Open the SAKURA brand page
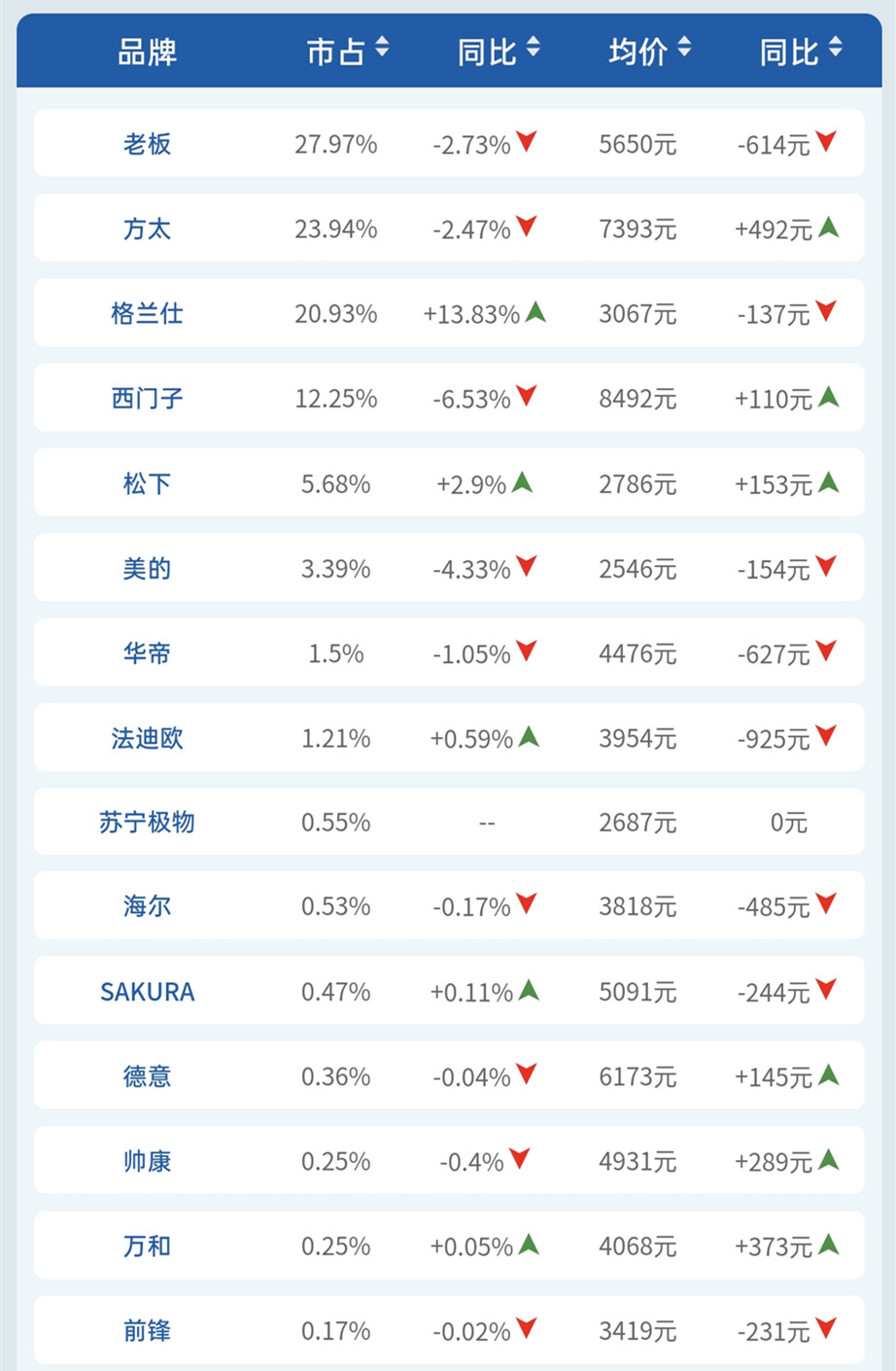Image resolution: width=896 pixels, height=1371 pixels. 147,991
